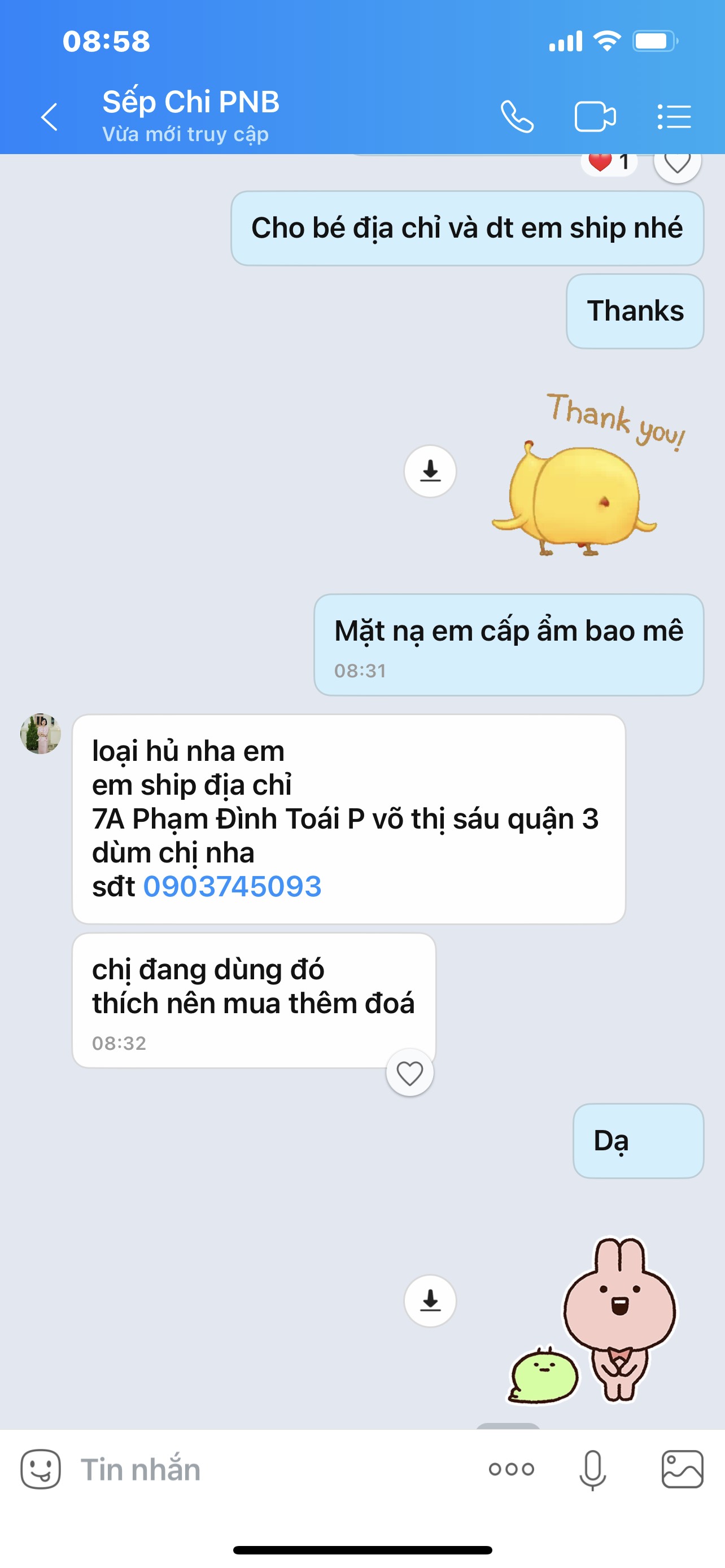Open the sticker and emoji picker
The width and height of the screenshot is (725, 1568).
(x=41, y=1469)
